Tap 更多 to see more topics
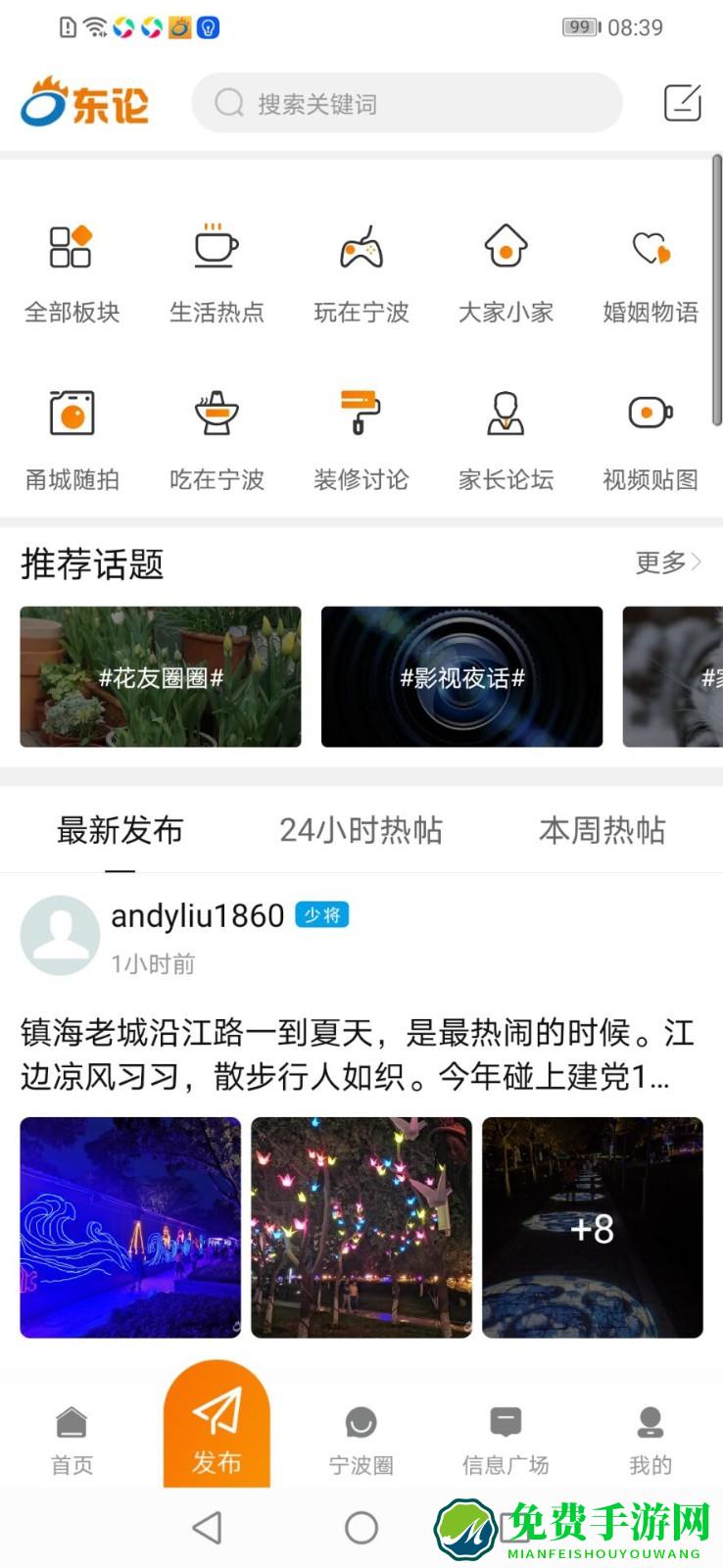Image resolution: width=723 pixels, height=1568 pixels. point(669,563)
